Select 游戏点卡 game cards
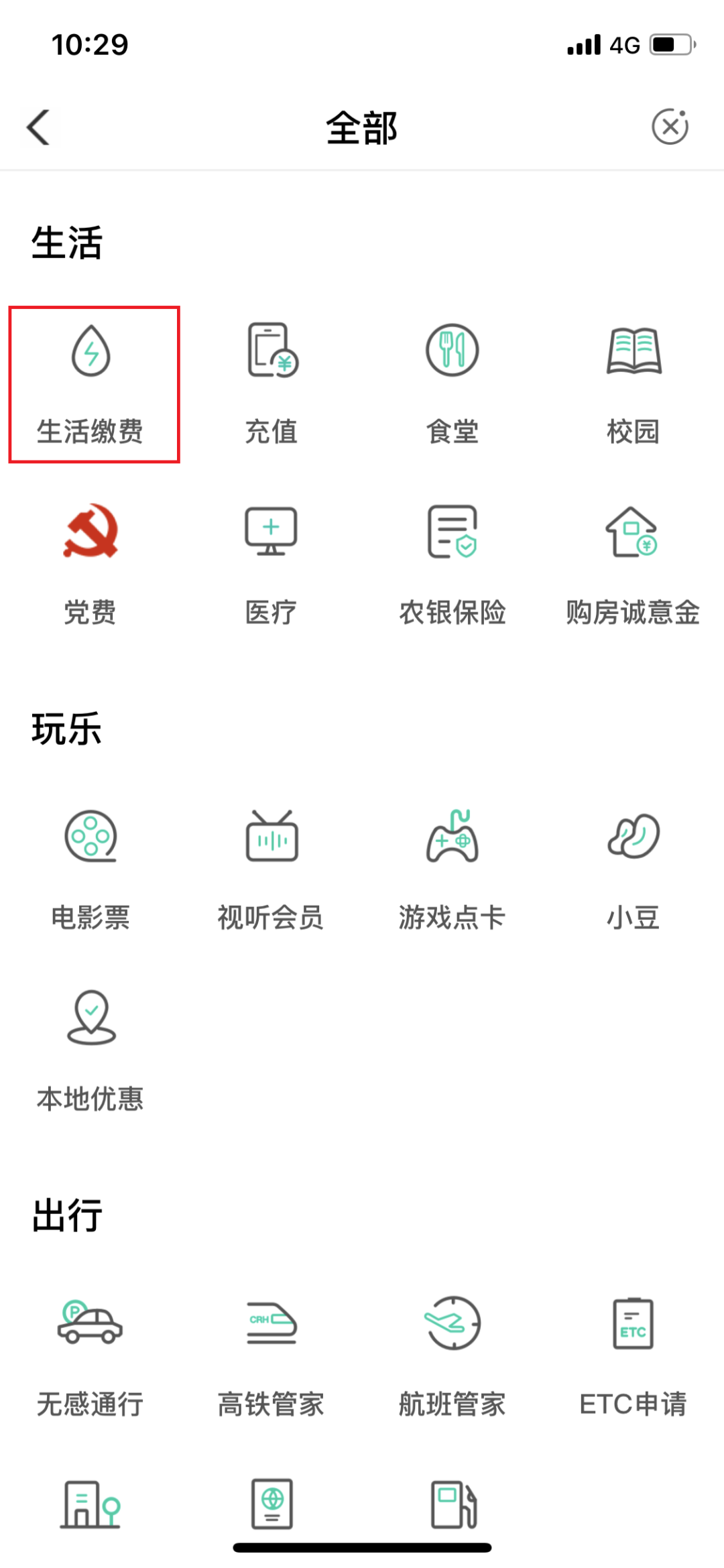The image size is (724, 1568). point(452,870)
